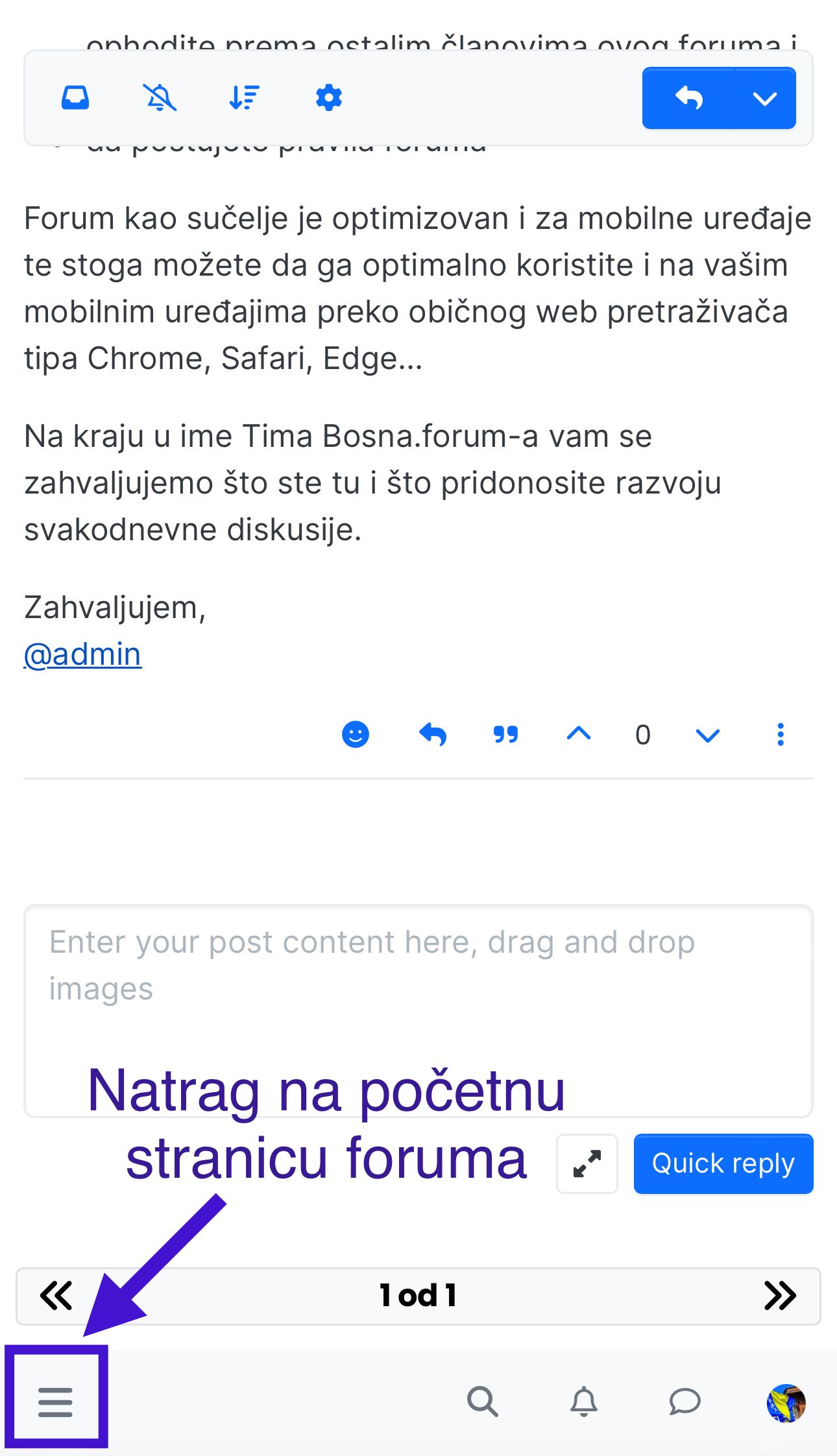Open the user profile avatar
This screenshot has height=1456, width=837.
pyautogui.click(x=786, y=1403)
